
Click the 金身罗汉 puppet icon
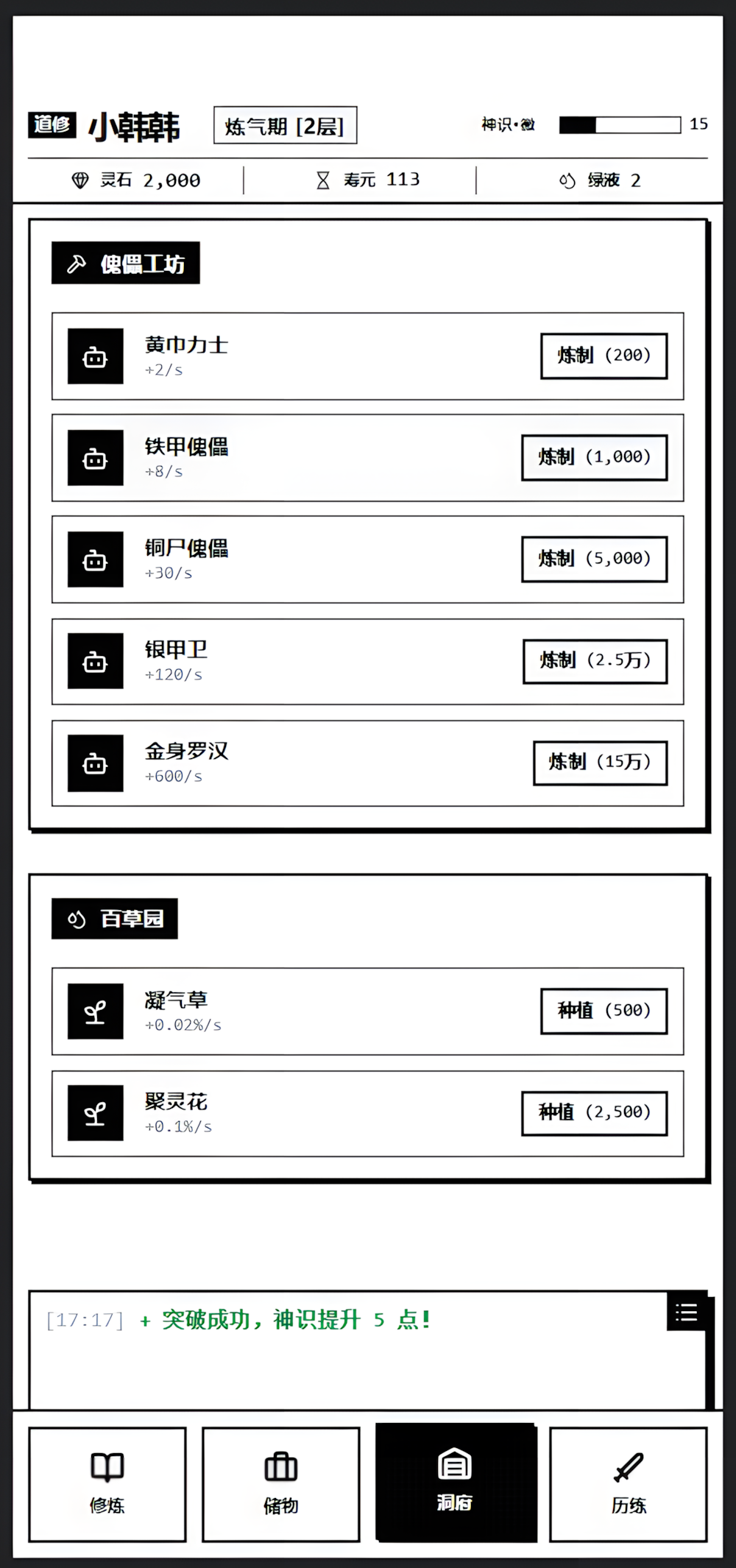pos(94,763)
